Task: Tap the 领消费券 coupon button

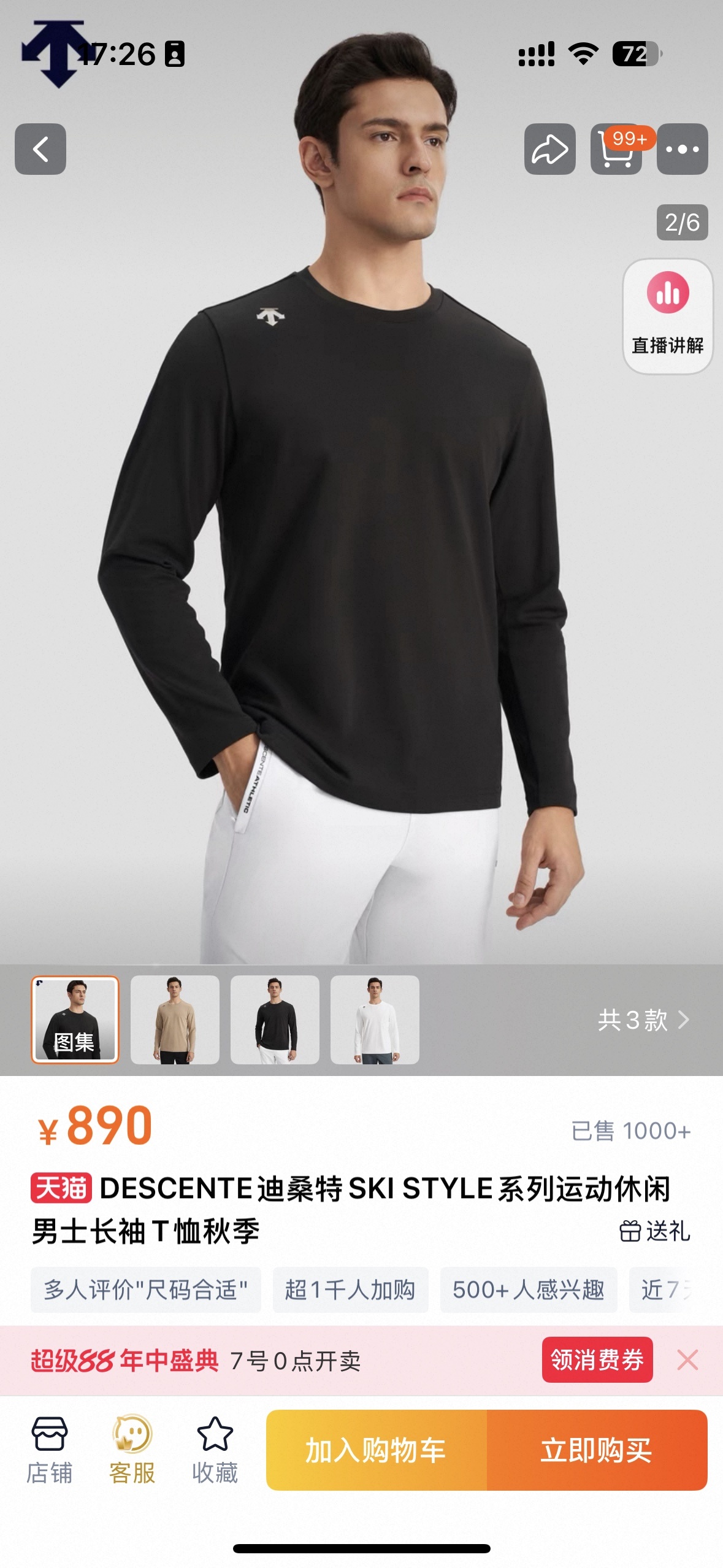Action: 597,1359
